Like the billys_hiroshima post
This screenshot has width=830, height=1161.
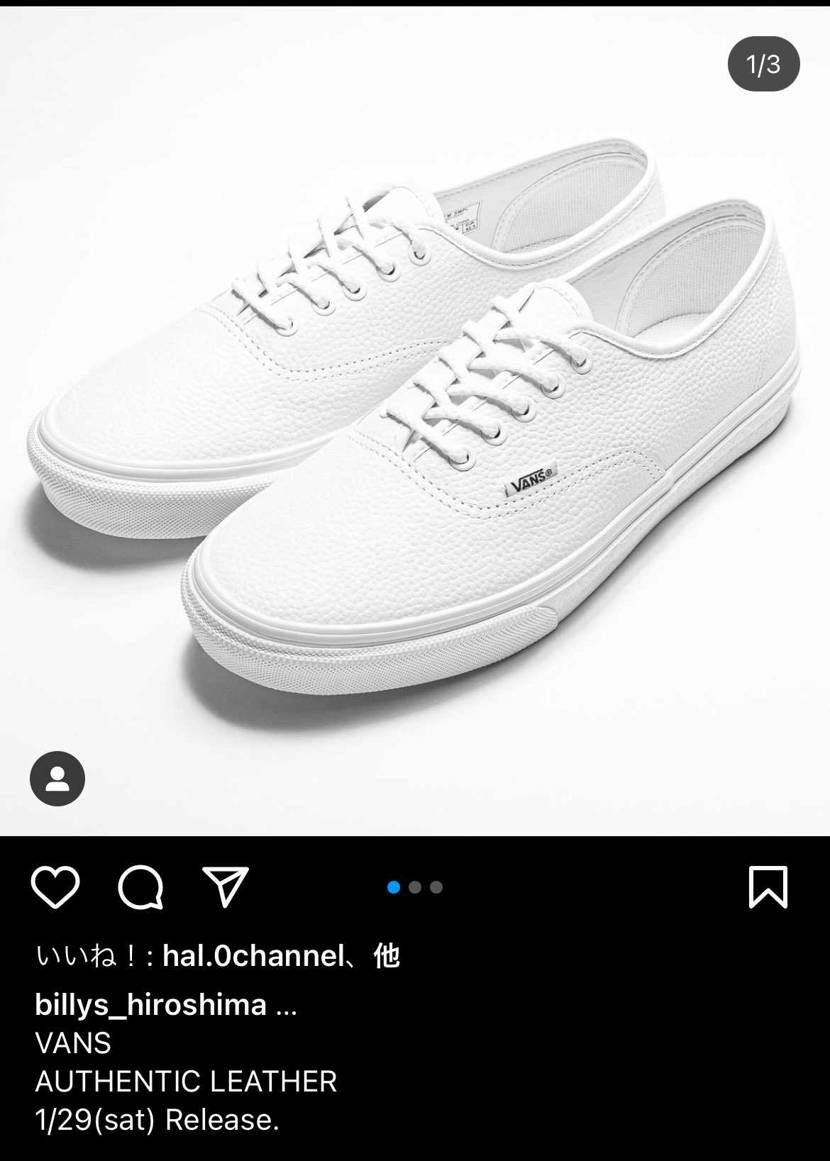tap(55, 887)
